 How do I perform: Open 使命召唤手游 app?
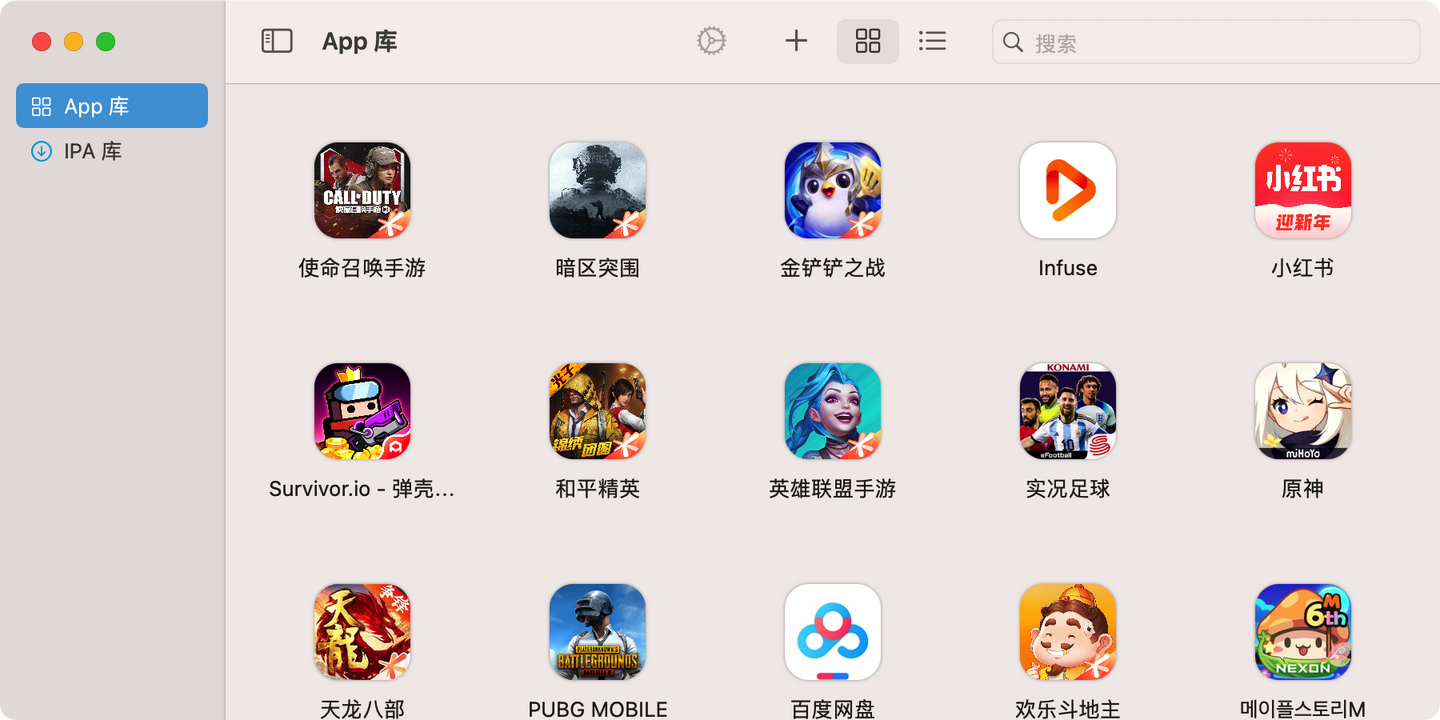362,190
